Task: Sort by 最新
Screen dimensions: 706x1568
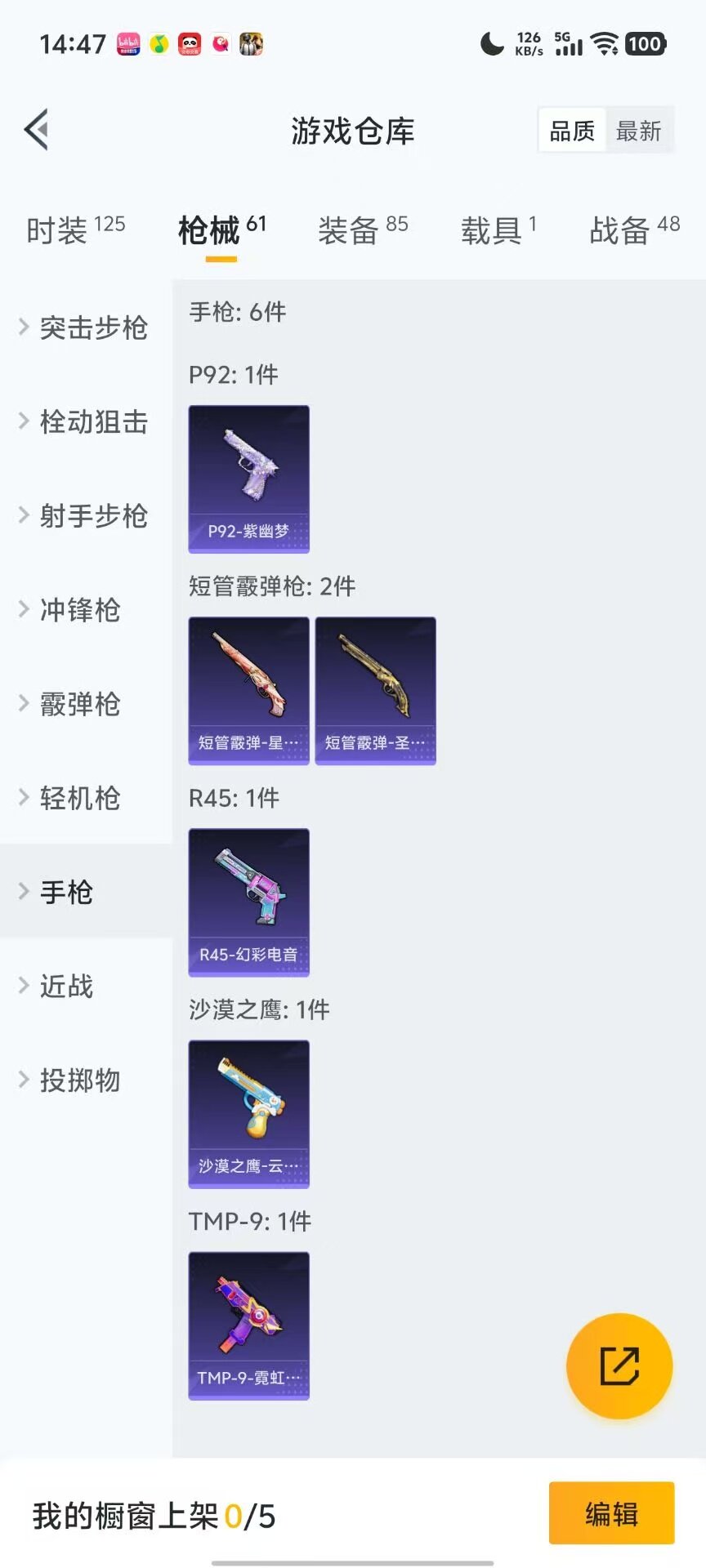Action: tap(638, 131)
